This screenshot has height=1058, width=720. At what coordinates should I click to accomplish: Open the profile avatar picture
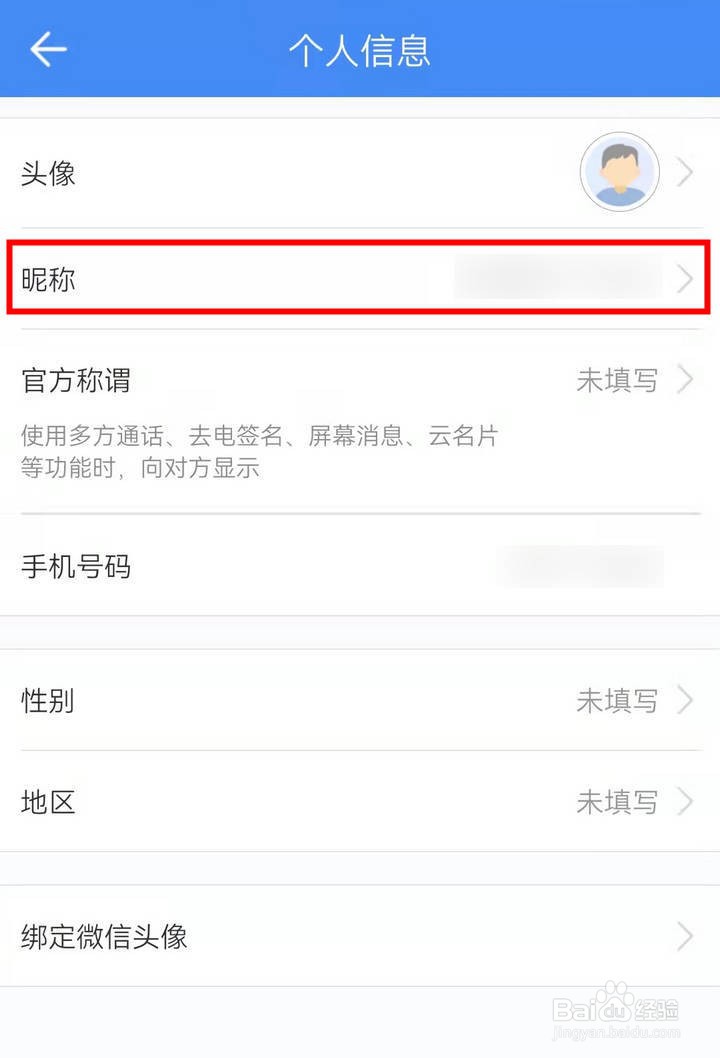coord(619,171)
